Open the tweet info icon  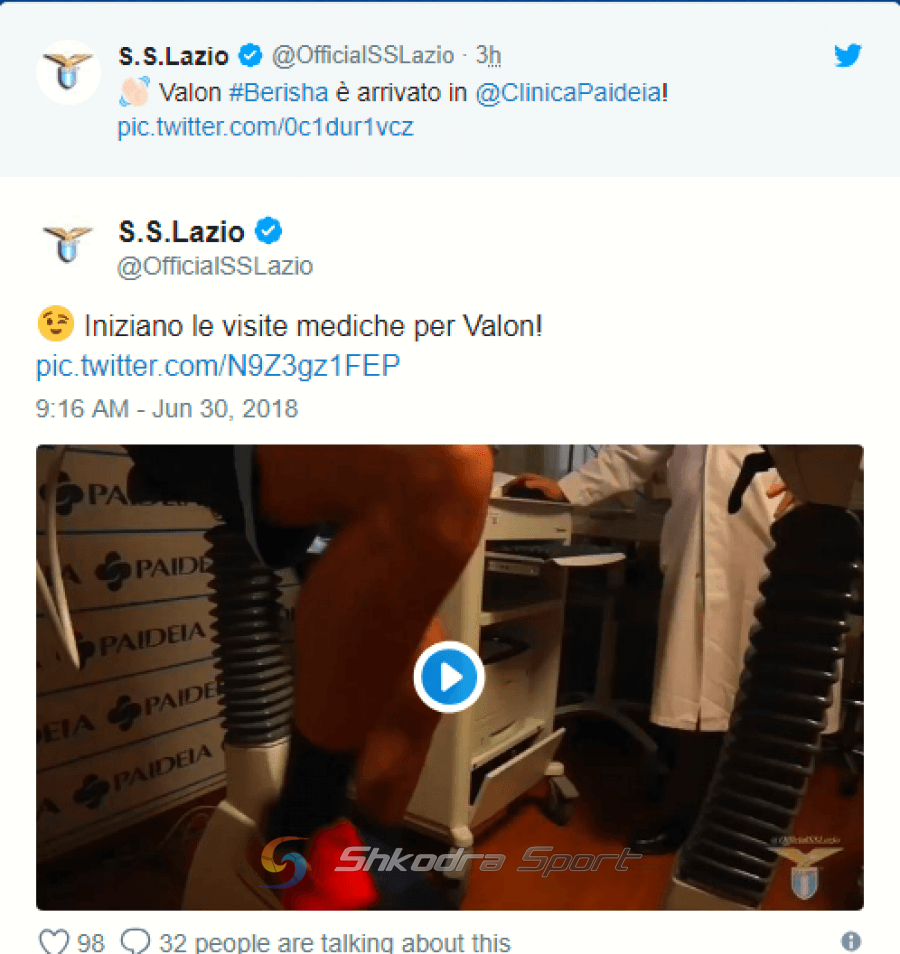pos(851,941)
